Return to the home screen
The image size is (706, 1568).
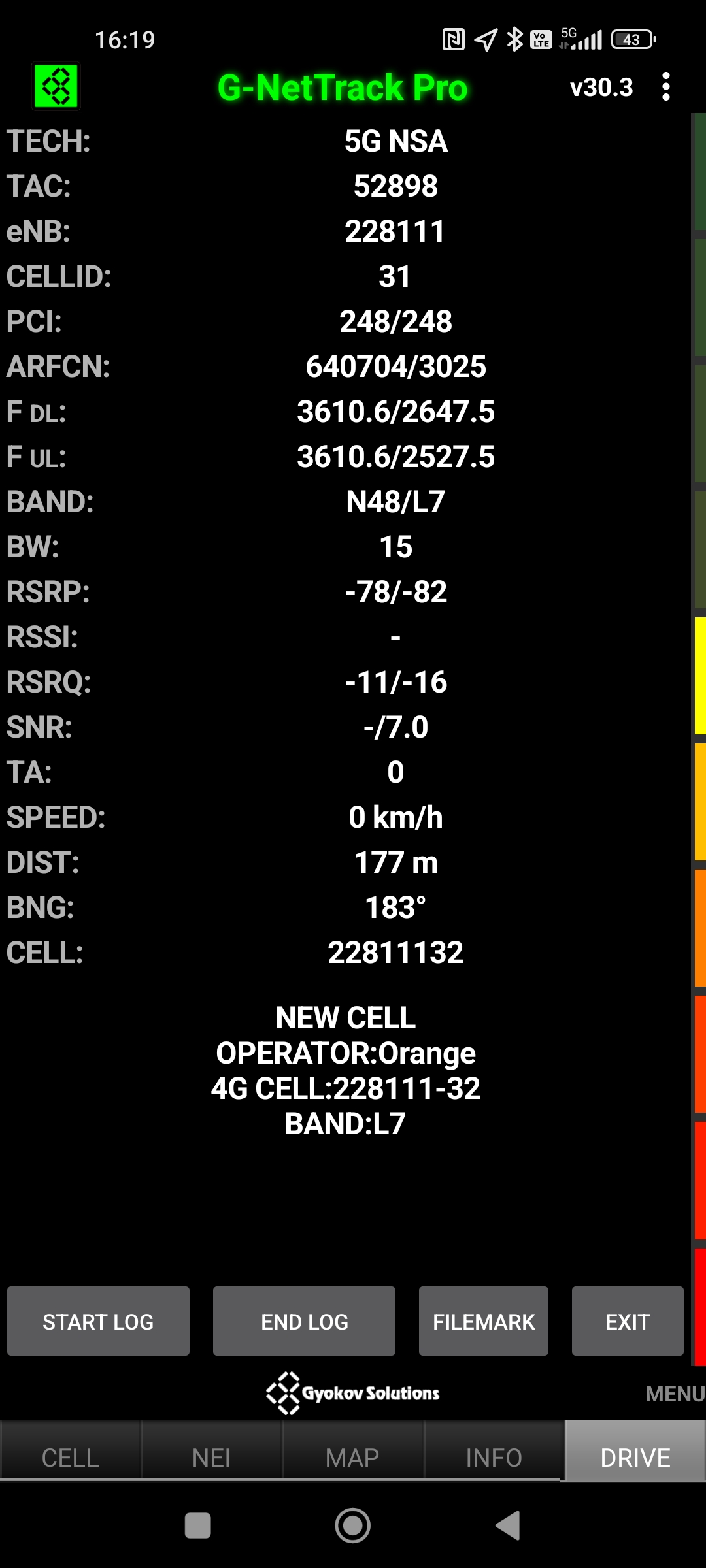pos(353,1526)
